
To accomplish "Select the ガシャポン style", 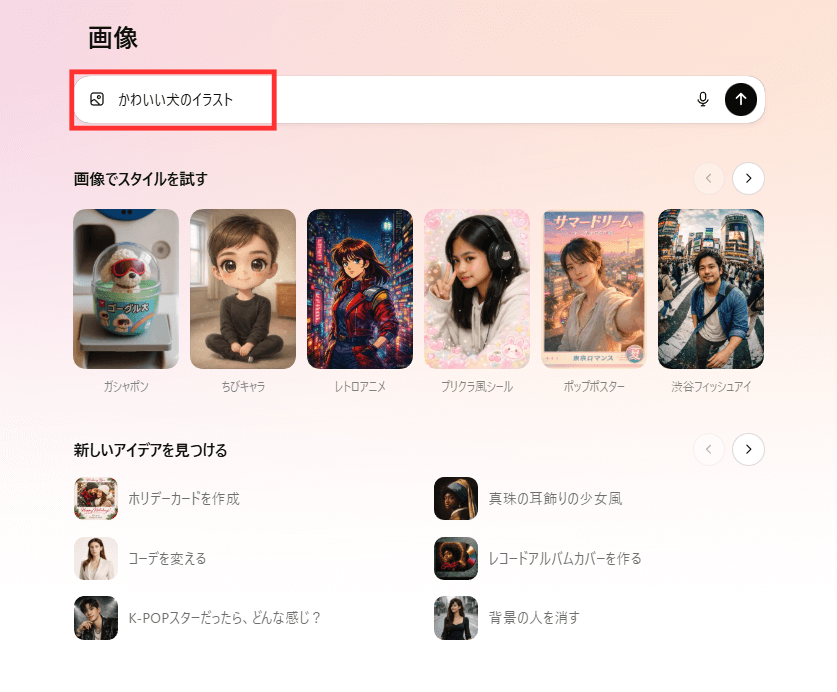I will pos(126,289).
